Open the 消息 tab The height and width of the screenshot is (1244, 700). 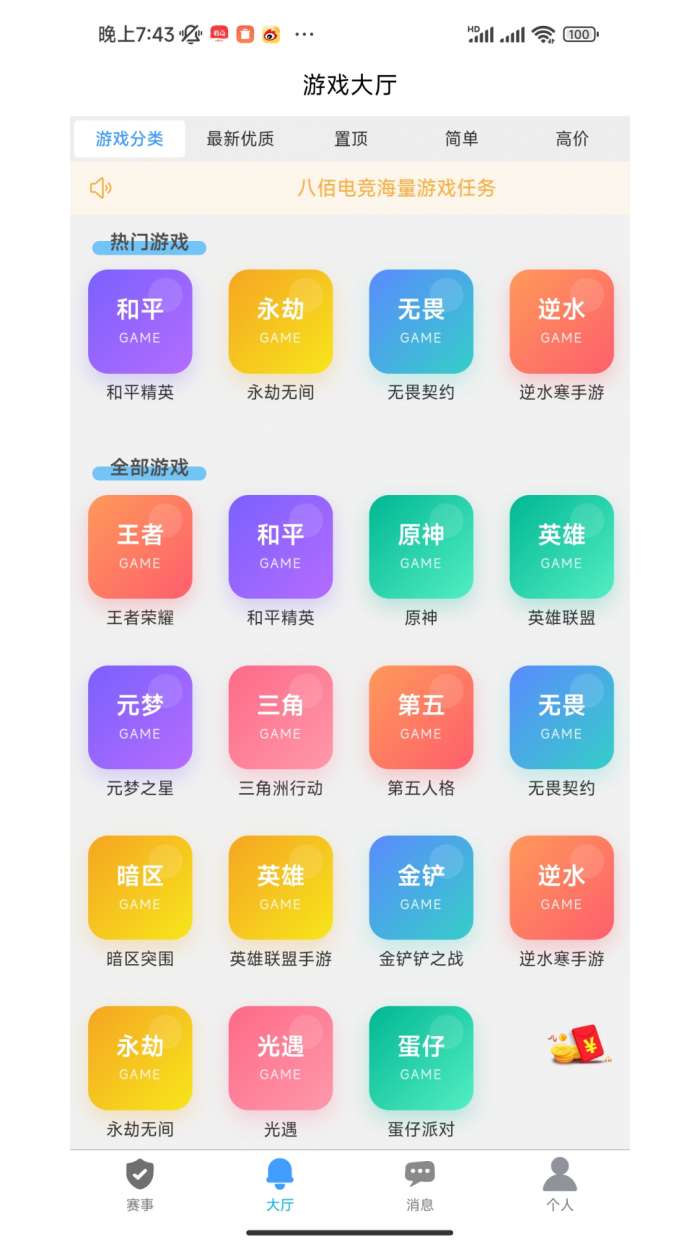point(420,1185)
